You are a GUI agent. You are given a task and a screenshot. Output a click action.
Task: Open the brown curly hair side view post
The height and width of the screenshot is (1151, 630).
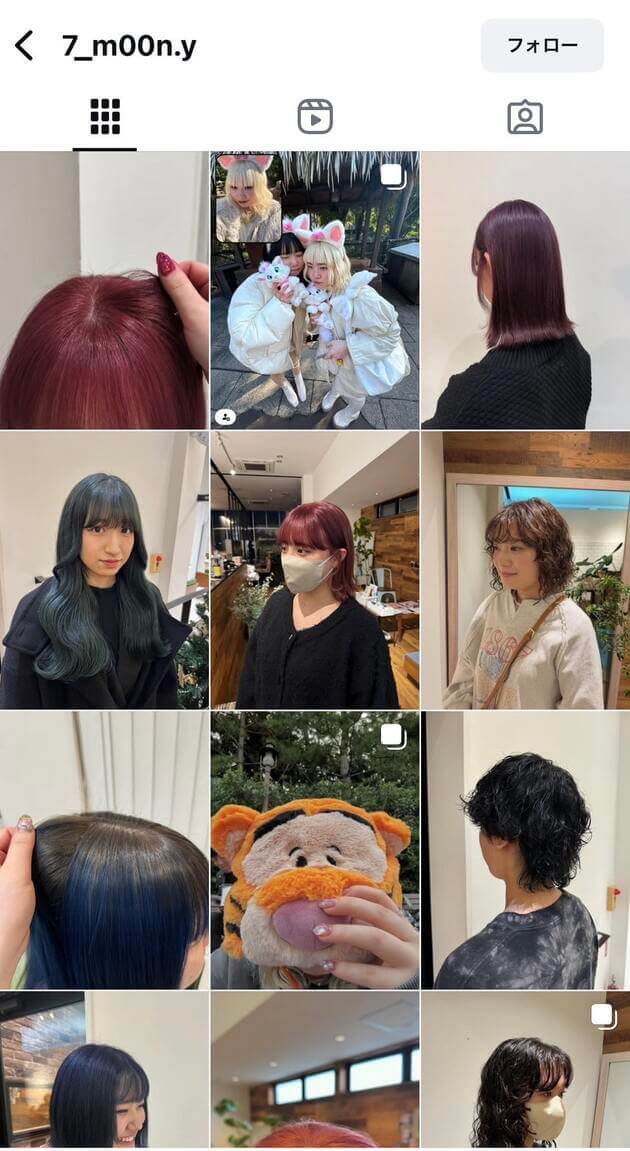click(x=526, y=570)
